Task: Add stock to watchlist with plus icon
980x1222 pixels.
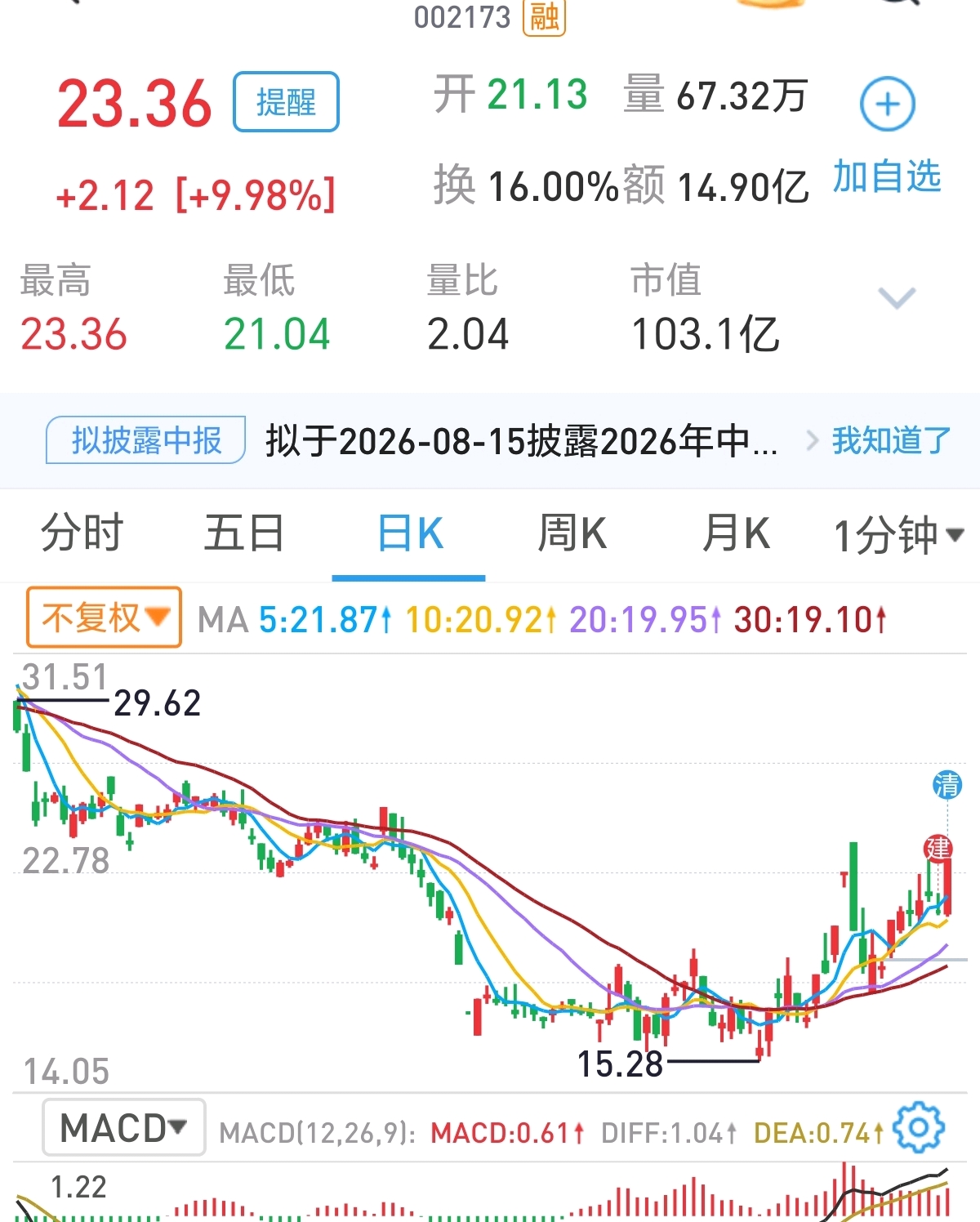Action: pos(888,104)
